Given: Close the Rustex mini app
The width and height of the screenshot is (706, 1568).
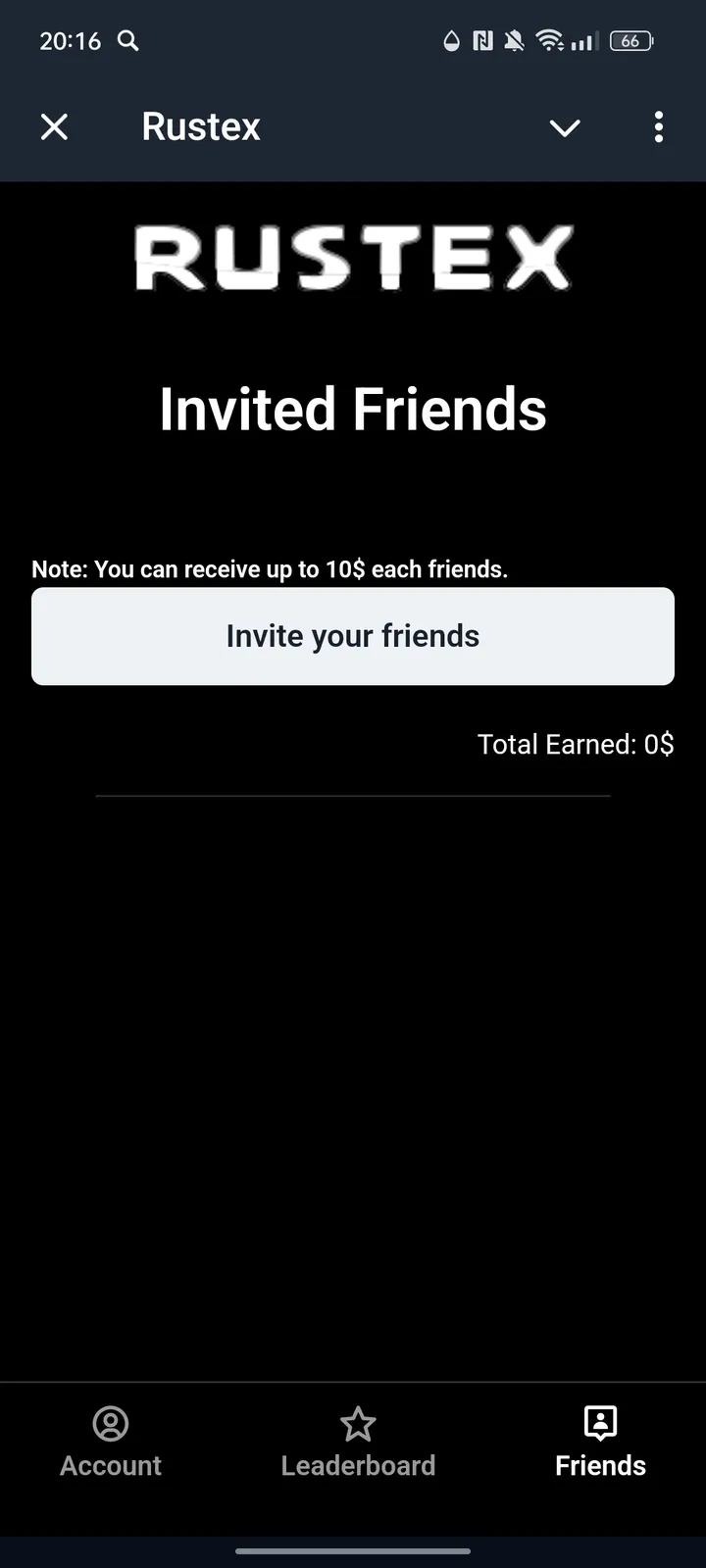Looking at the screenshot, I should point(54,126).
